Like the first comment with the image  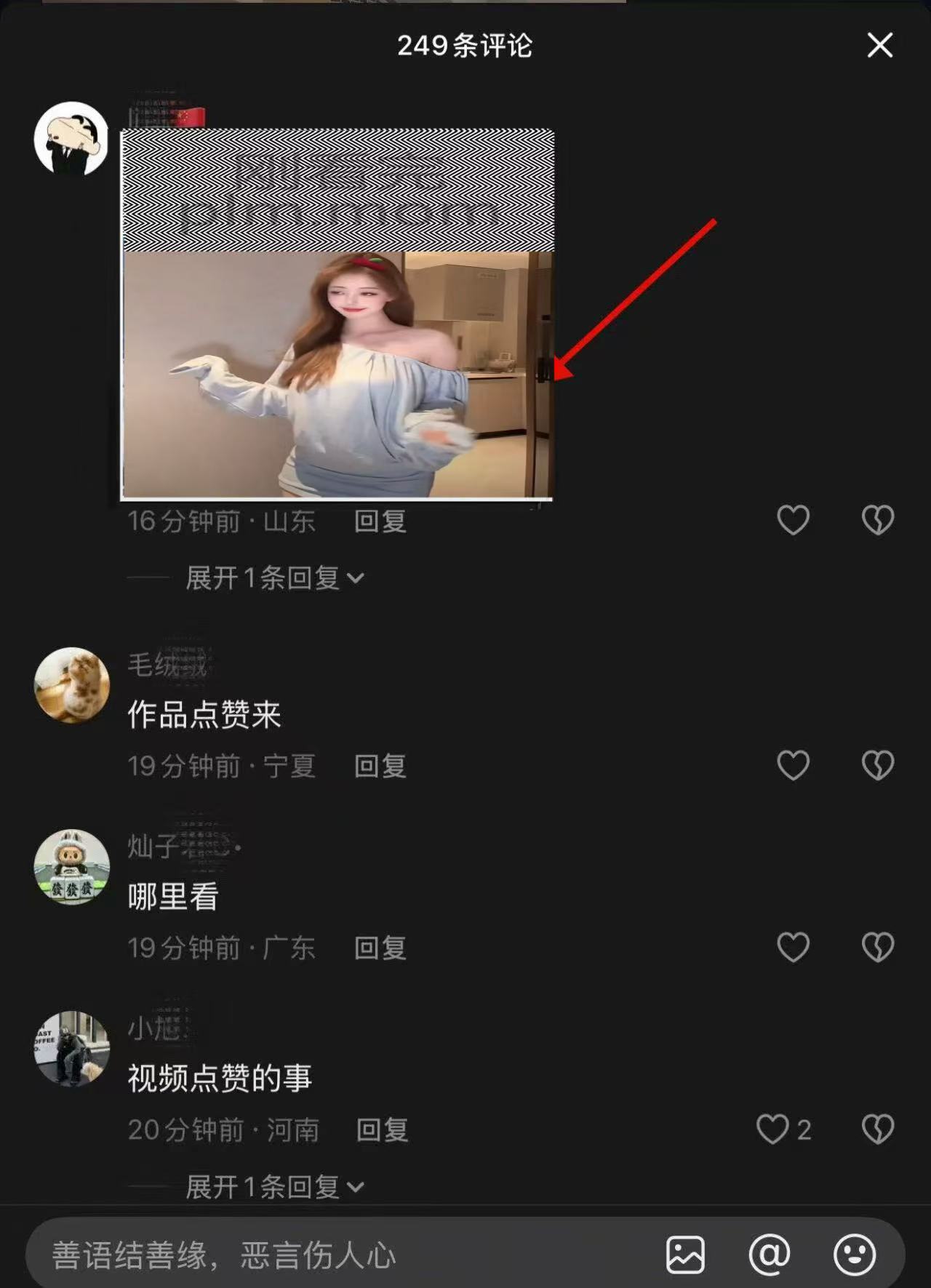[792, 519]
